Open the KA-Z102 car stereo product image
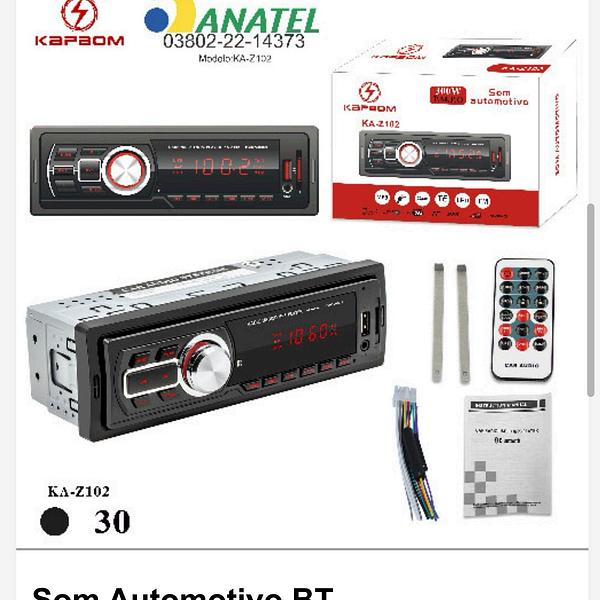The image size is (600, 600). 300,280
